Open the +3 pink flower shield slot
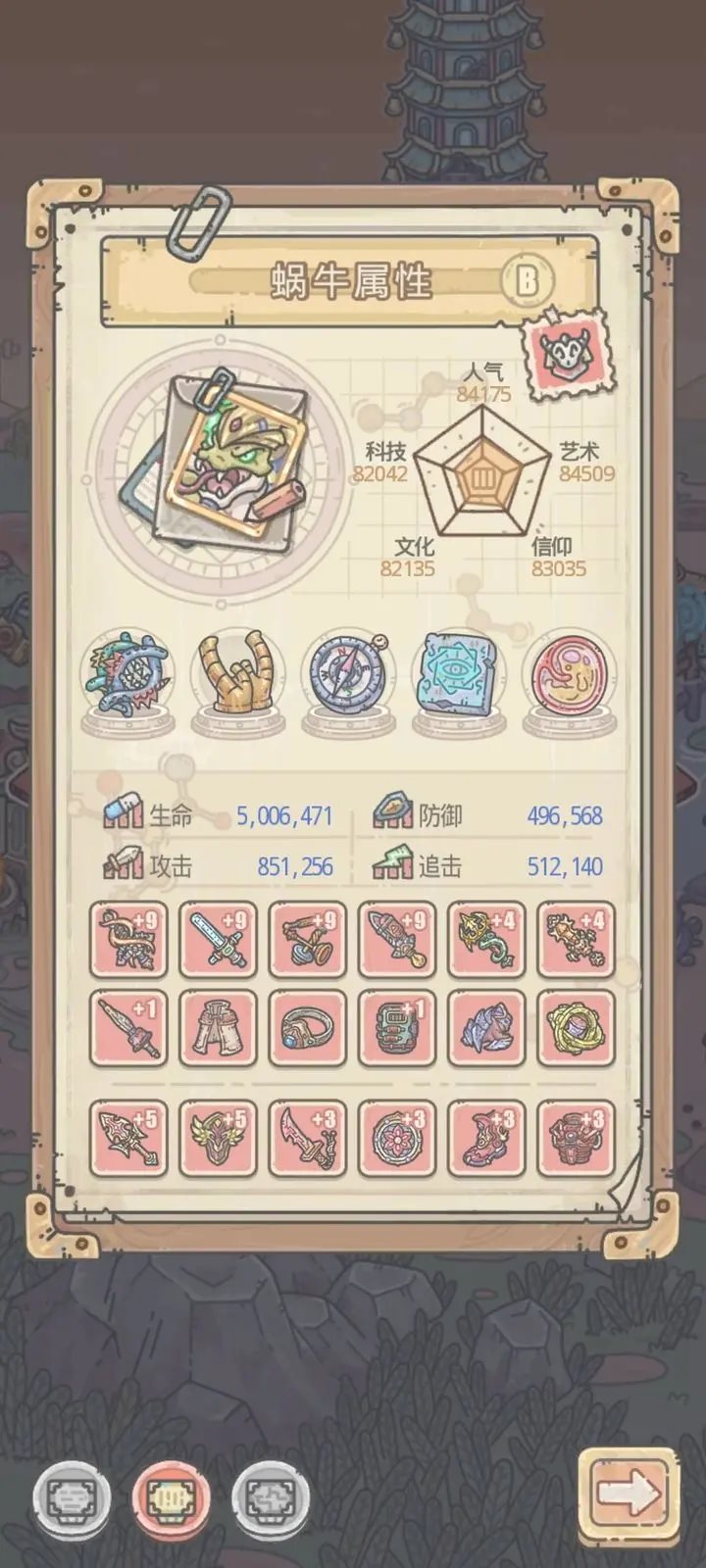The height and width of the screenshot is (1568, 706). pyautogui.click(x=397, y=1138)
